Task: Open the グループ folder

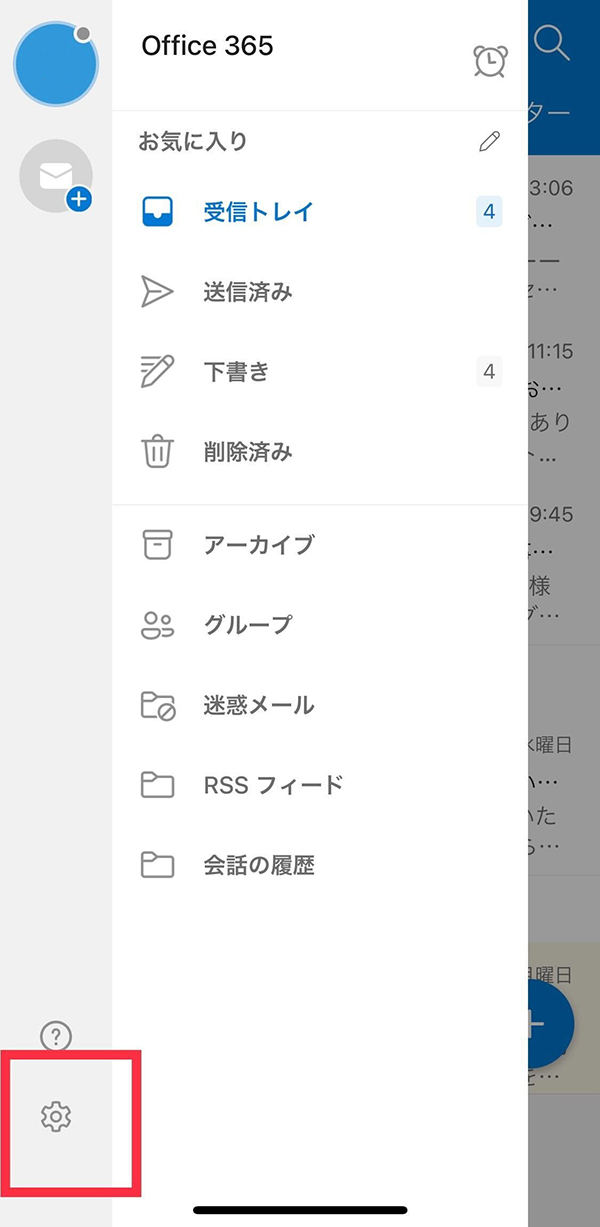Action: coord(247,625)
